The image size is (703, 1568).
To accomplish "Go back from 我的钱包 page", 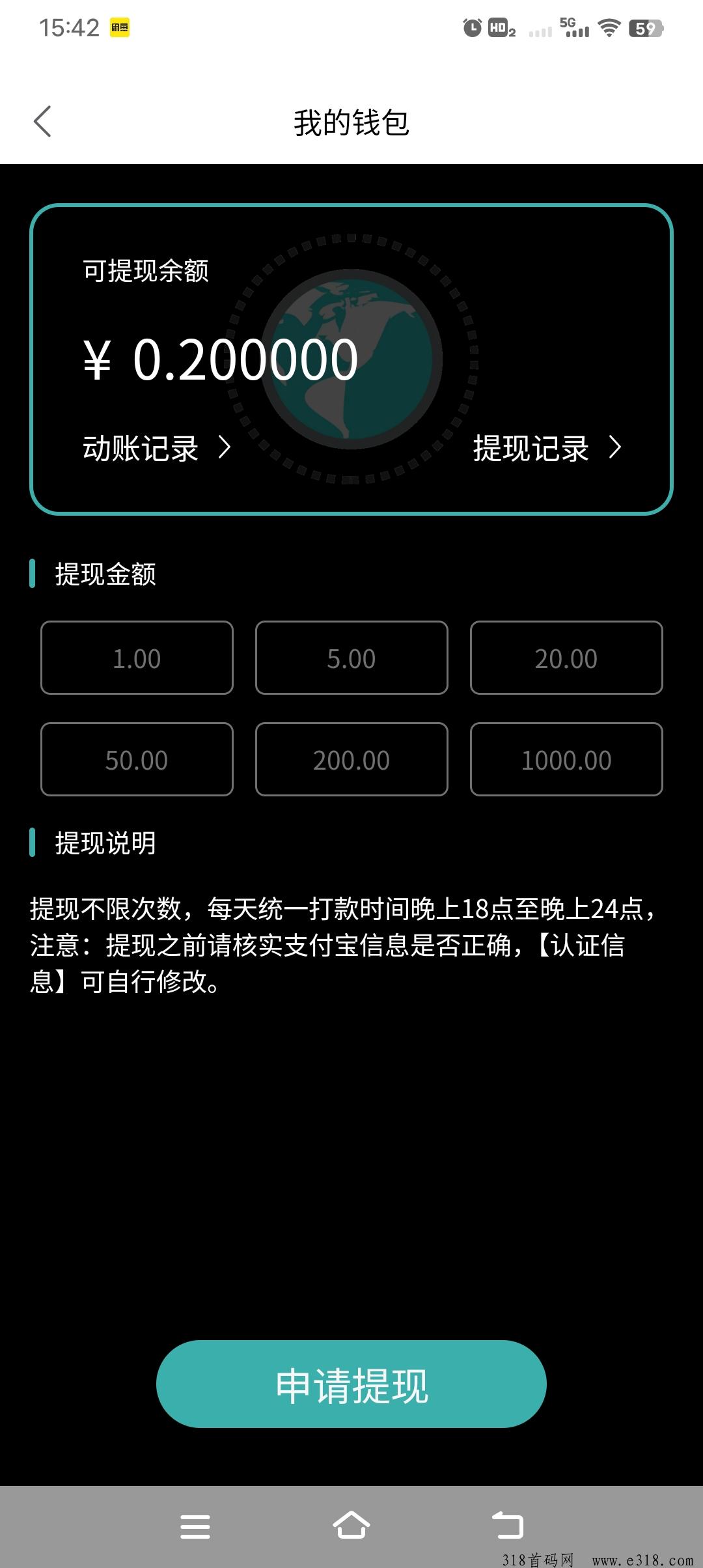I will (43, 122).
